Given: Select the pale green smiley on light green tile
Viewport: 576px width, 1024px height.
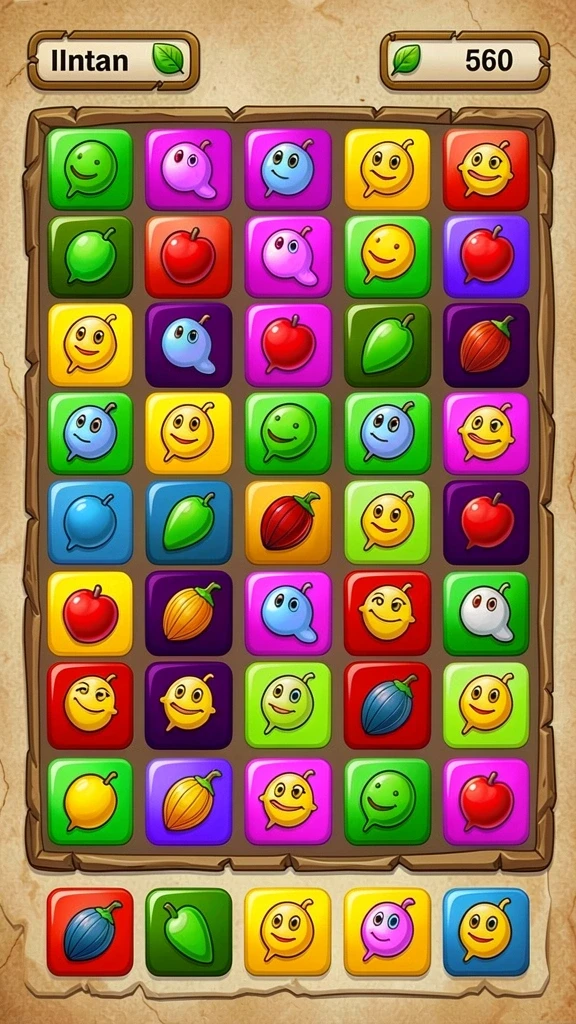Looking at the screenshot, I should coord(288,705).
